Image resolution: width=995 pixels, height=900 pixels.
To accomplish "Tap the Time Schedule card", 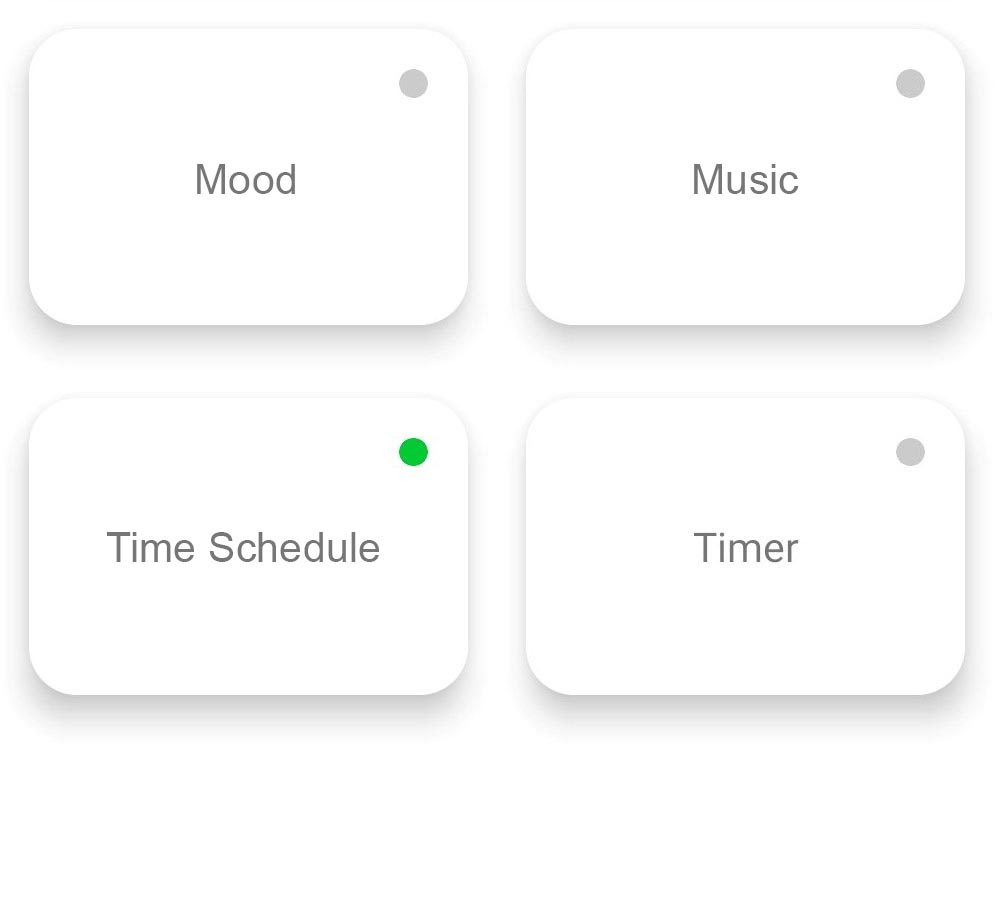I will pyautogui.click(x=247, y=546).
